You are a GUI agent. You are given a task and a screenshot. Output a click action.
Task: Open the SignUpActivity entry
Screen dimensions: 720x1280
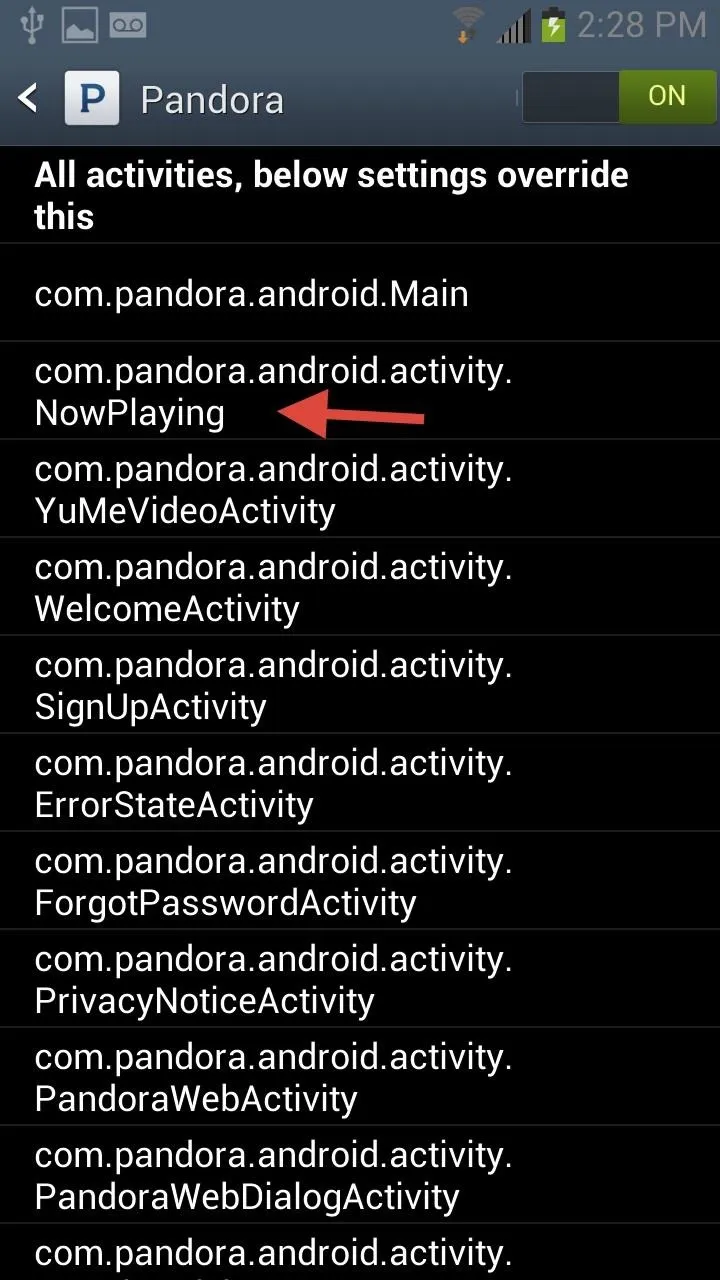[360, 685]
